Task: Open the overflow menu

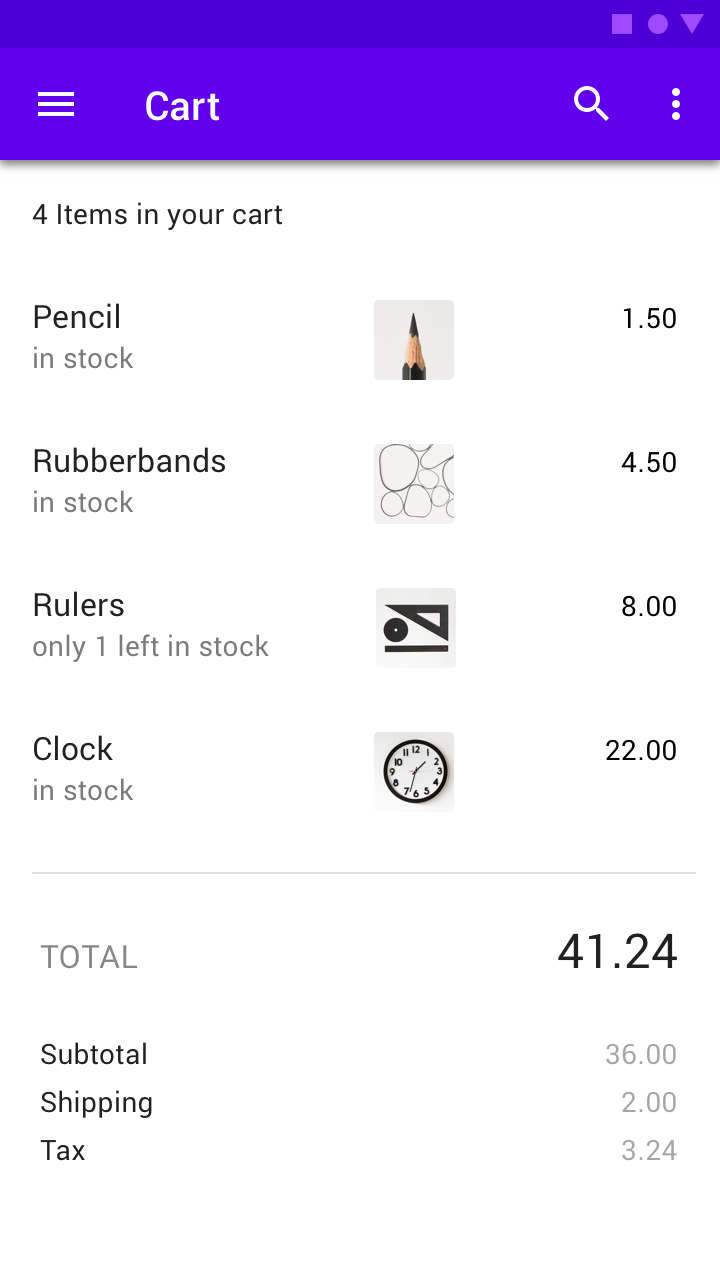Action: [676, 104]
